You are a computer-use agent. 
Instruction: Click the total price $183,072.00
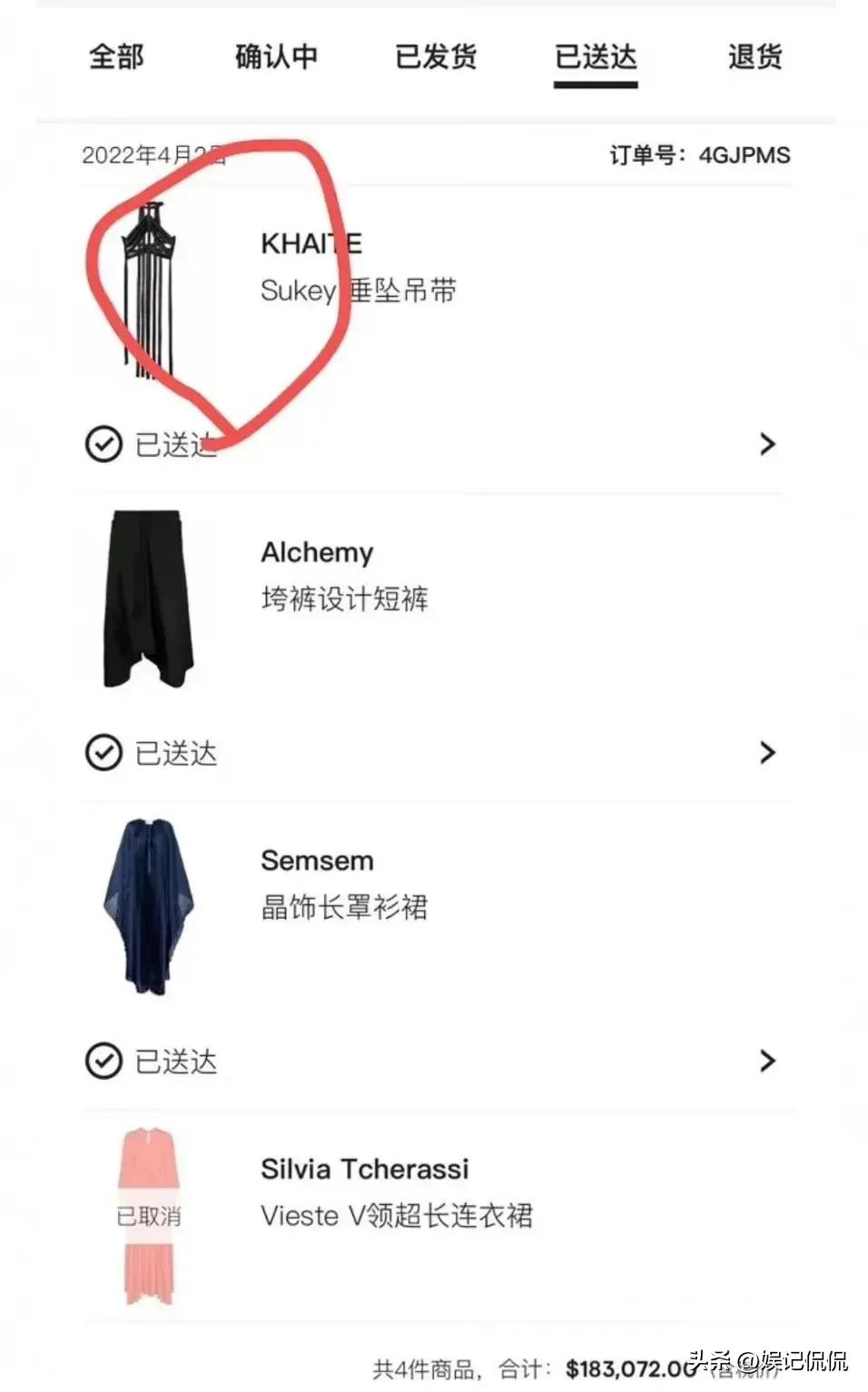tap(627, 1362)
